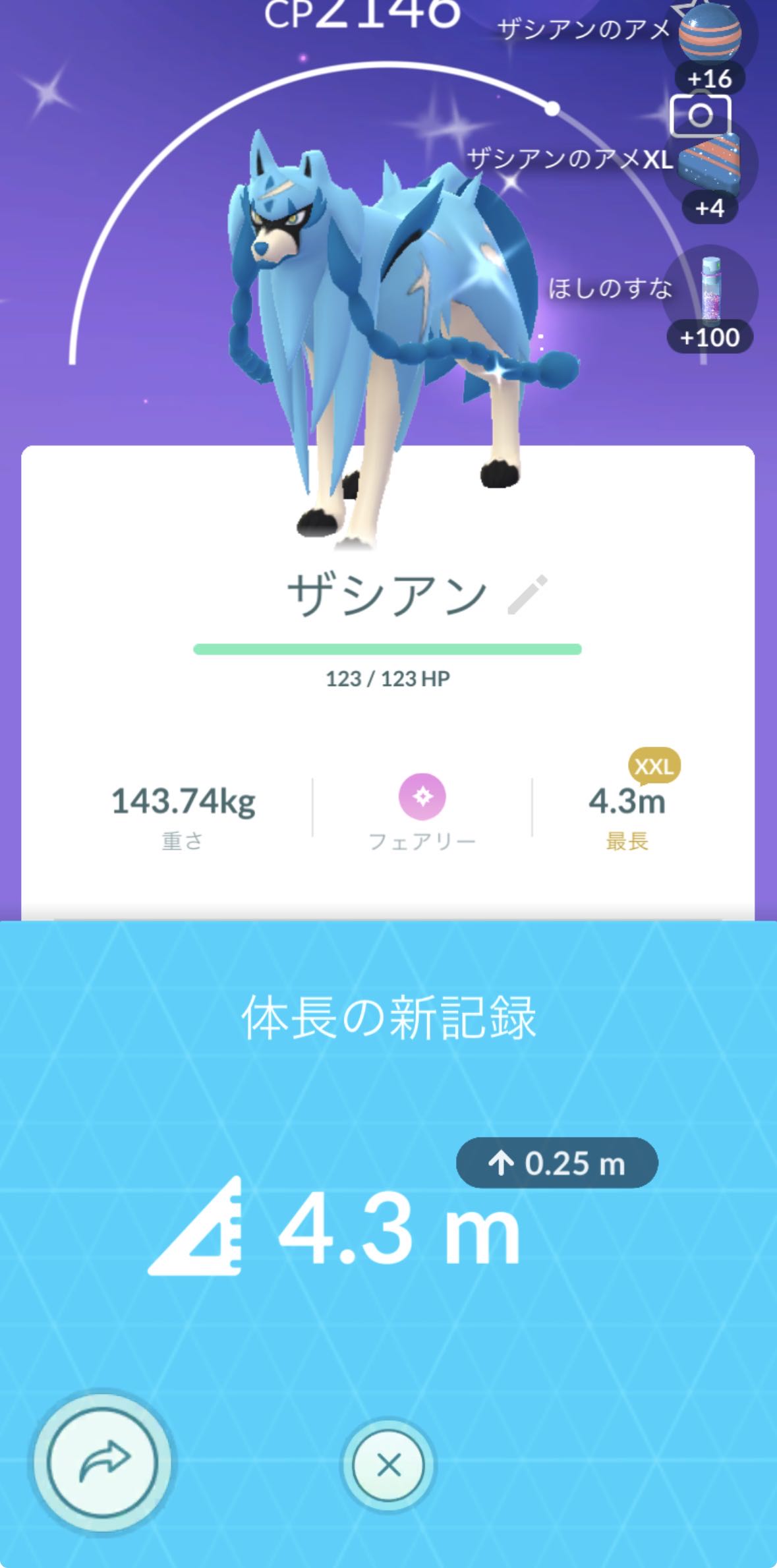
Task: Edit the ザシアン nickname with pencil icon
Action: (527, 595)
